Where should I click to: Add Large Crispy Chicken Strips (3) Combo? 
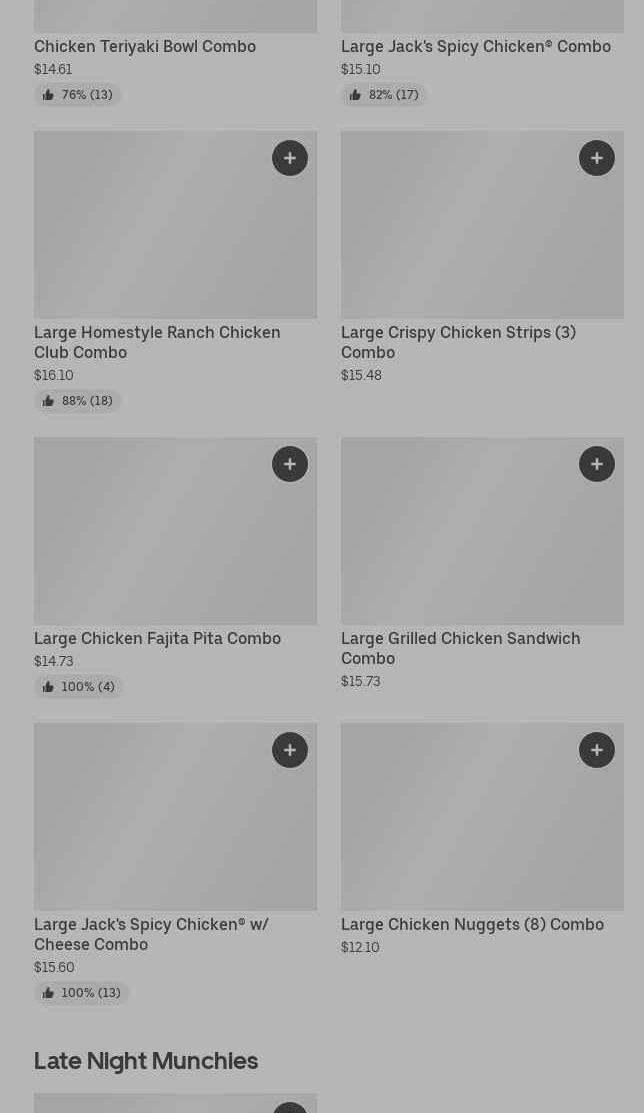click(597, 158)
